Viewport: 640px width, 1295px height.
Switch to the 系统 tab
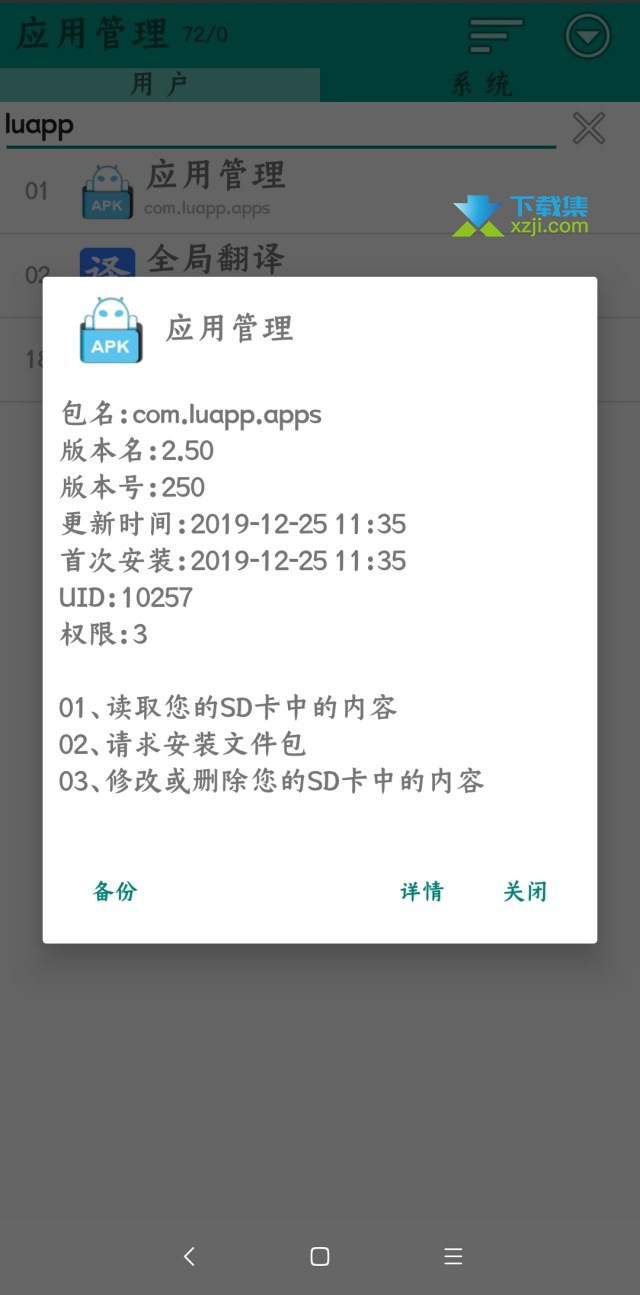click(x=480, y=85)
